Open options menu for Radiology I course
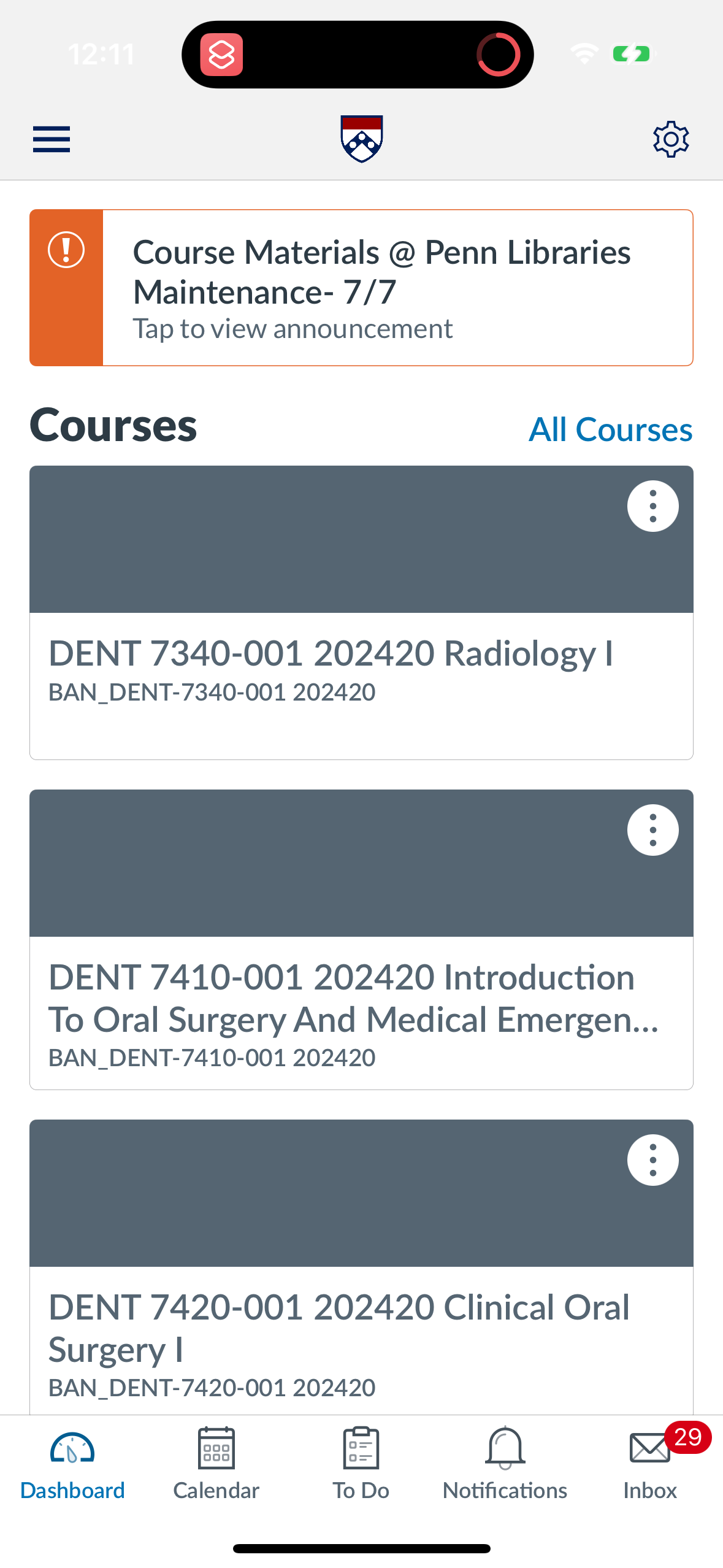 [x=652, y=505]
